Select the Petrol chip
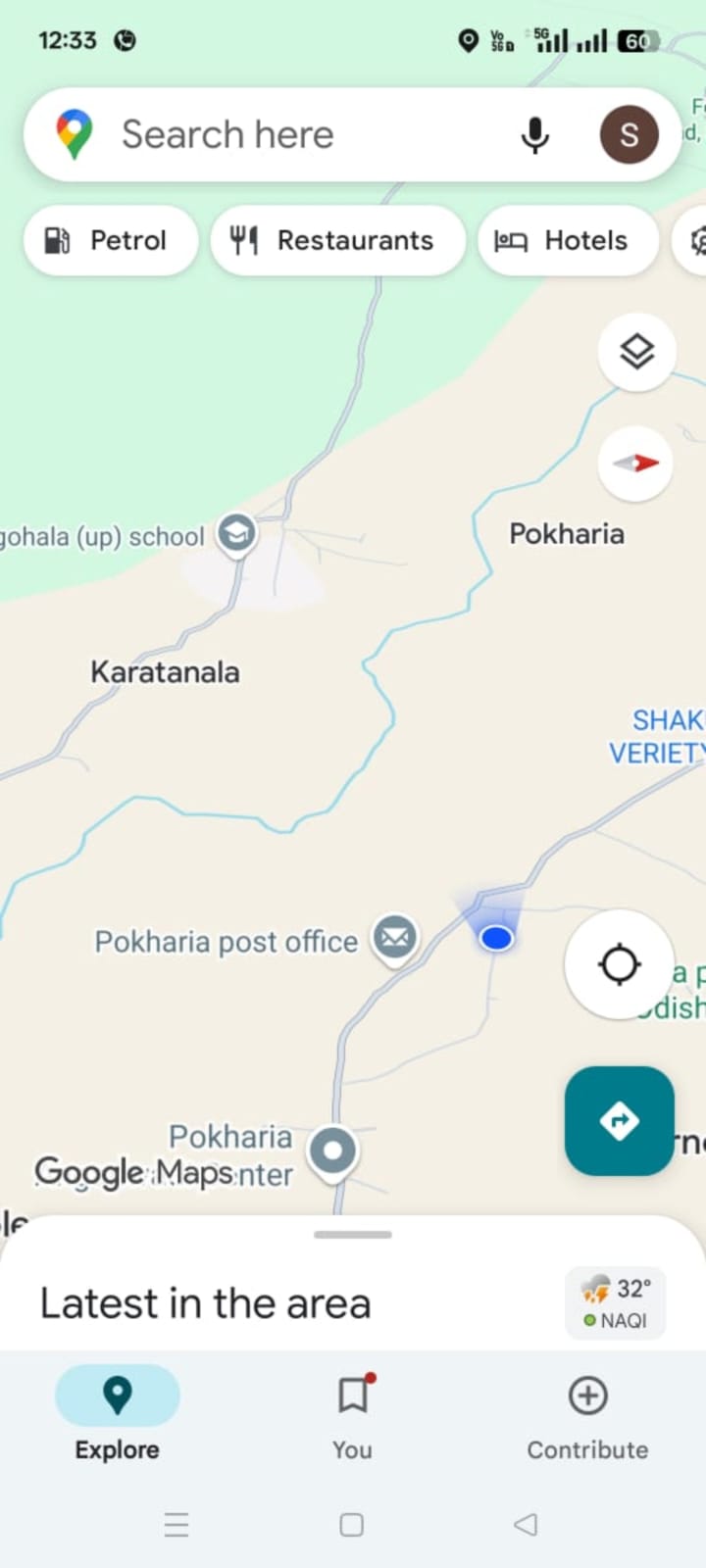The height and width of the screenshot is (1568, 706). [x=110, y=240]
